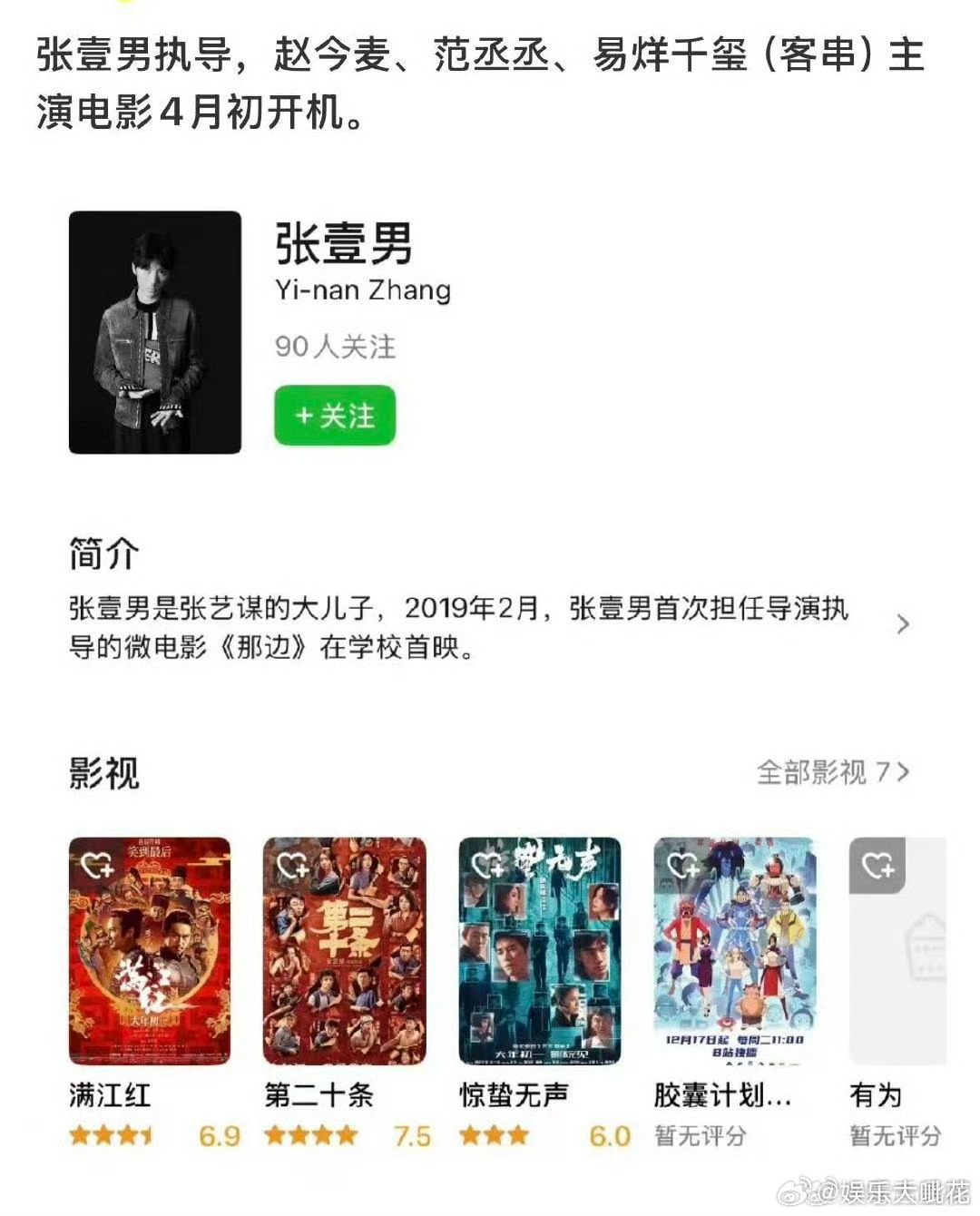Toggle following 张壹男 with the 关注 button
The height and width of the screenshot is (1216, 980).
334,416
